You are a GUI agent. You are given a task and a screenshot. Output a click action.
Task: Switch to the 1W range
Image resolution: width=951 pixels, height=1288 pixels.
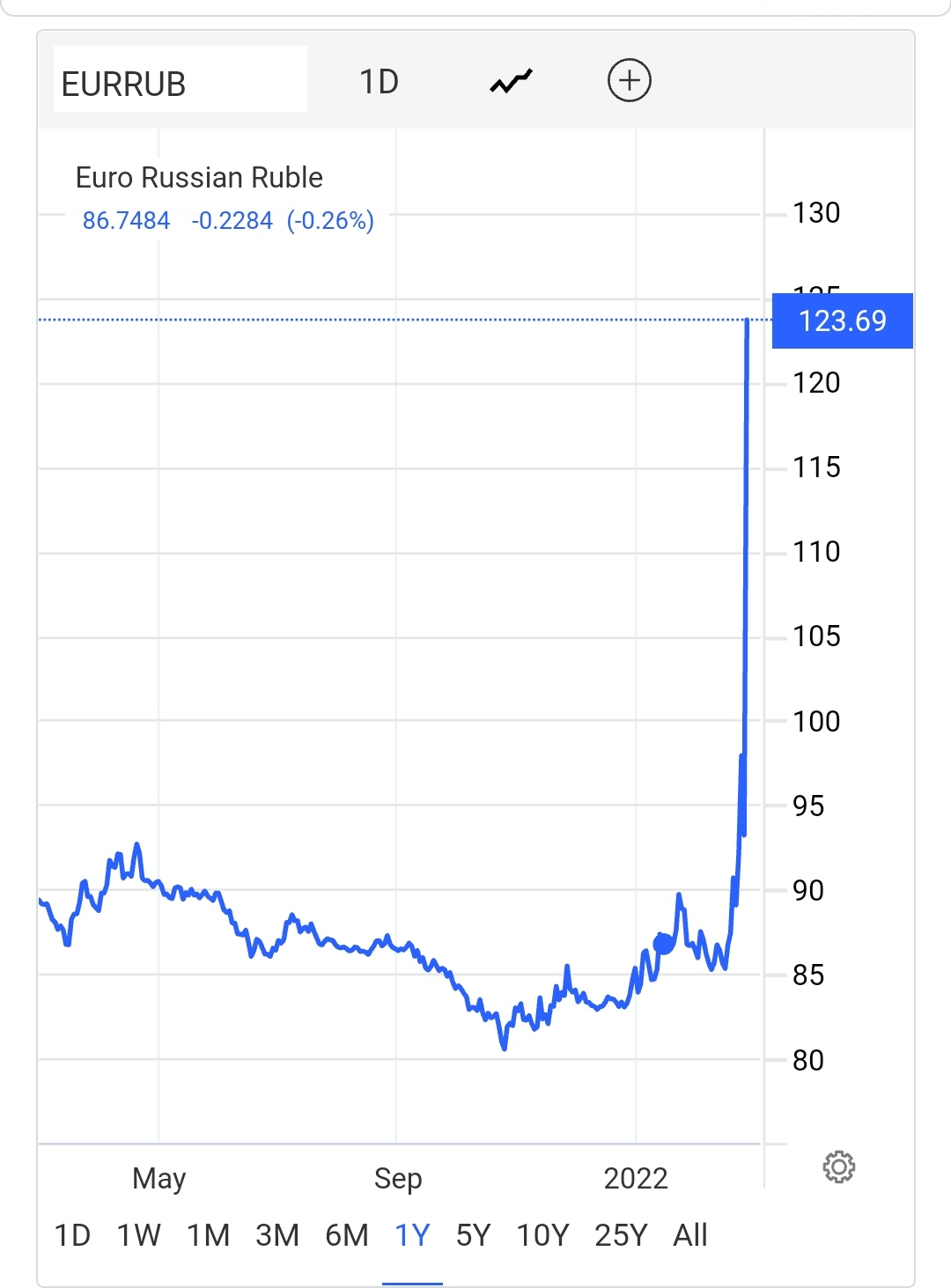[x=139, y=1235]
